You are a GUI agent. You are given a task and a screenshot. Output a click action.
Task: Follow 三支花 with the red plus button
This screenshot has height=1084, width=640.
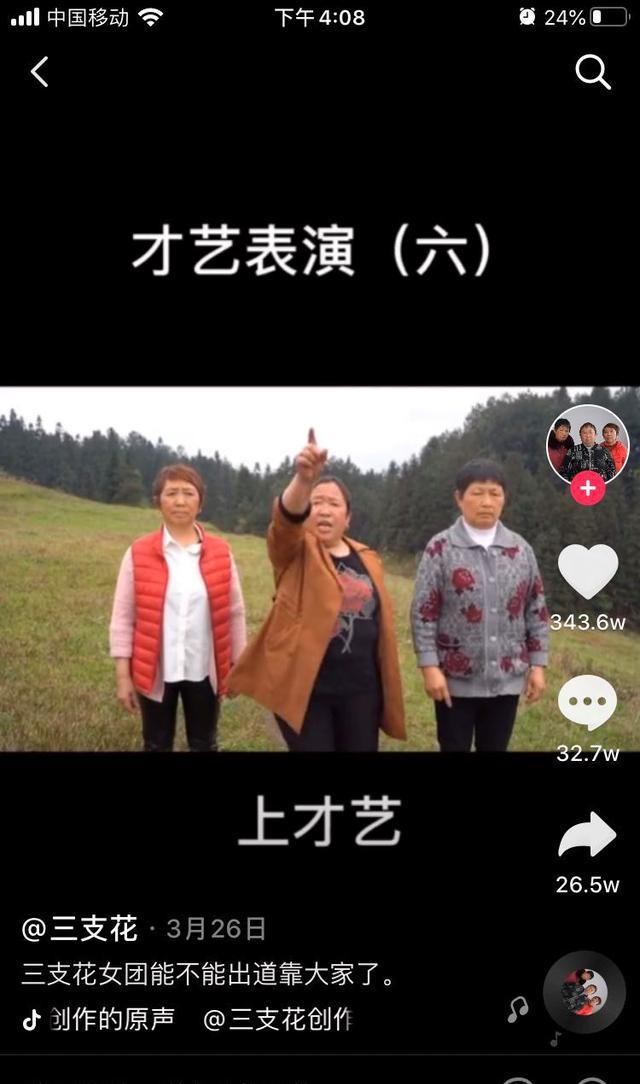click(x=588, y=489)
